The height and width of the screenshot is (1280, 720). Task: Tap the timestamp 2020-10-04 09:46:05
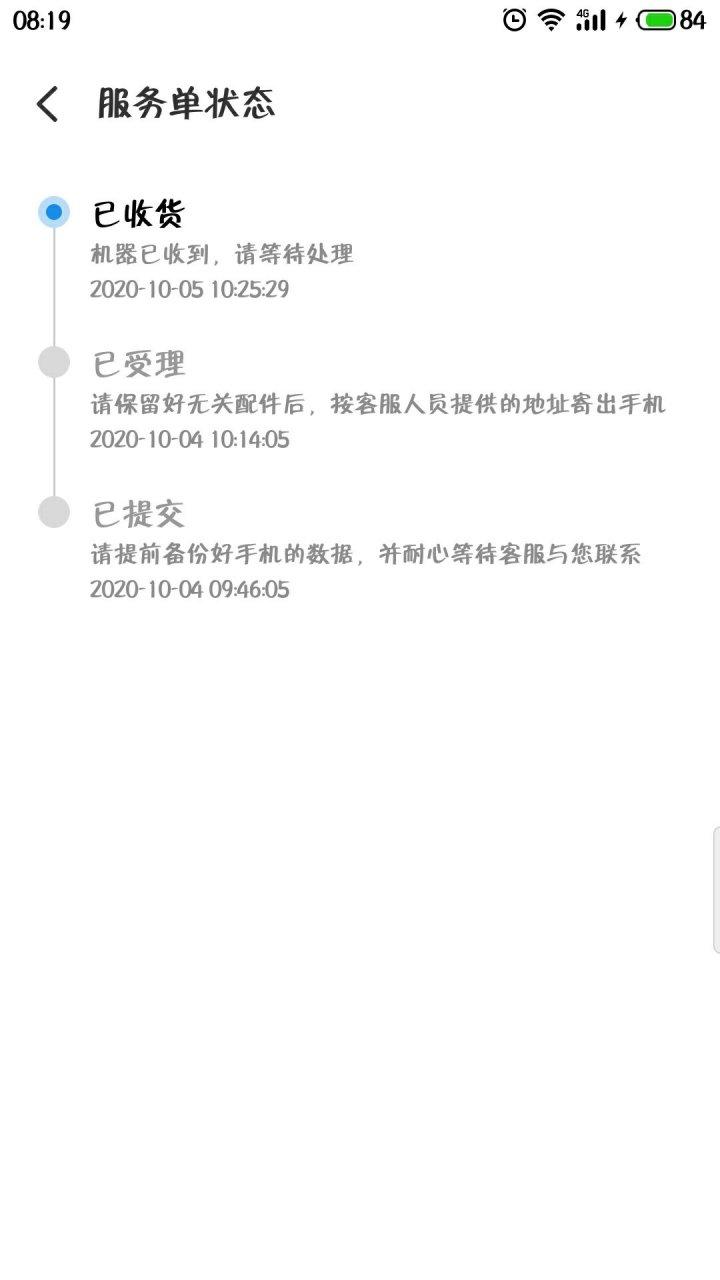pyautogui.click(x=188, y=590)
